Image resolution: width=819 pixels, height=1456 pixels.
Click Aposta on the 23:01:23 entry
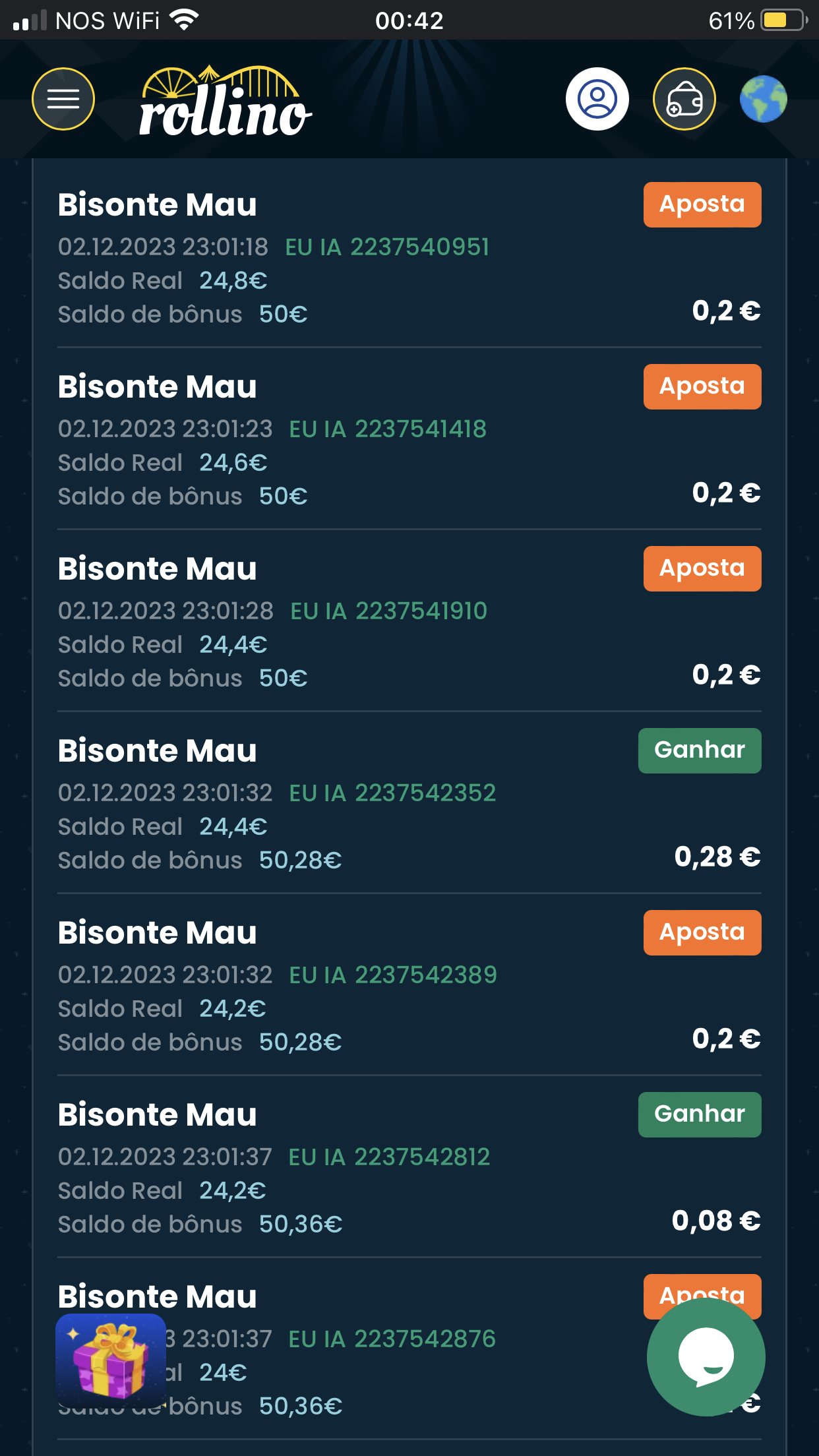pyautogui.click(x=702, y=386)
